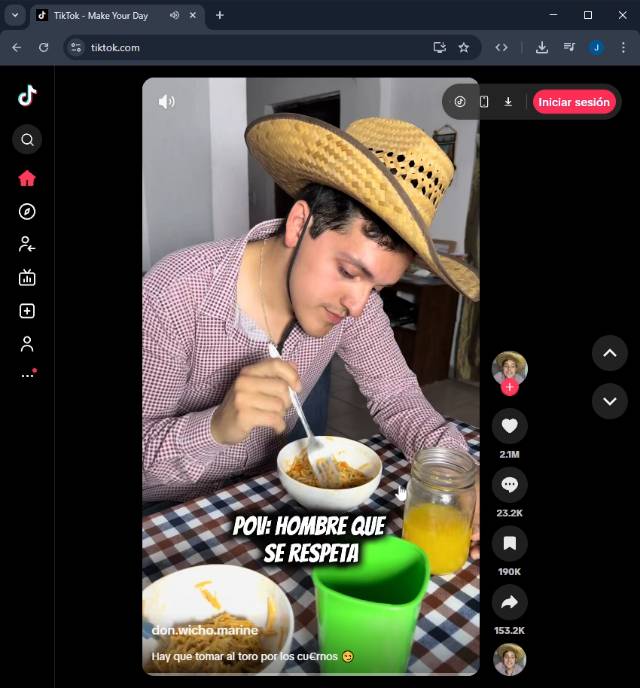Go to the Home feed

(x=27, y=178)
